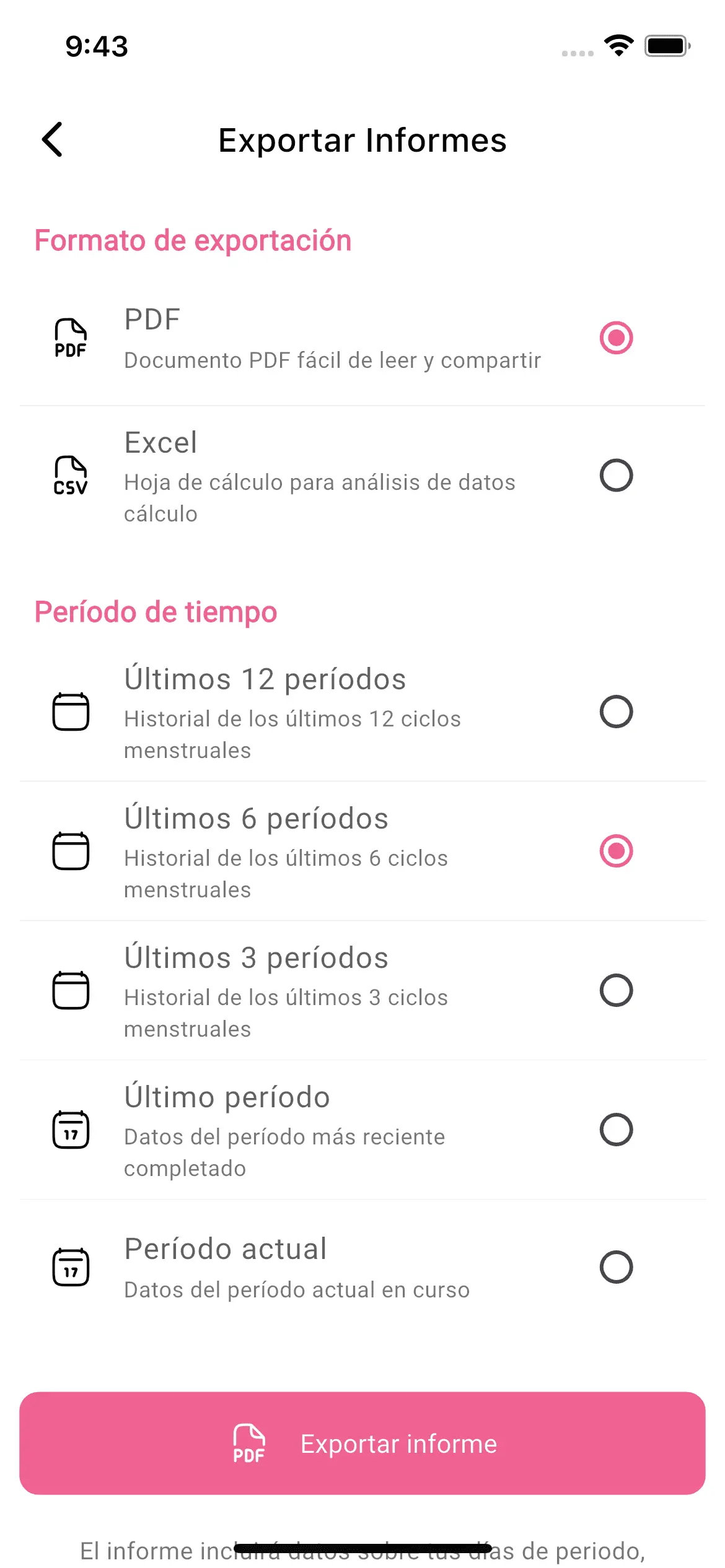Select Últimos 12 períodos option

[616, 712]
